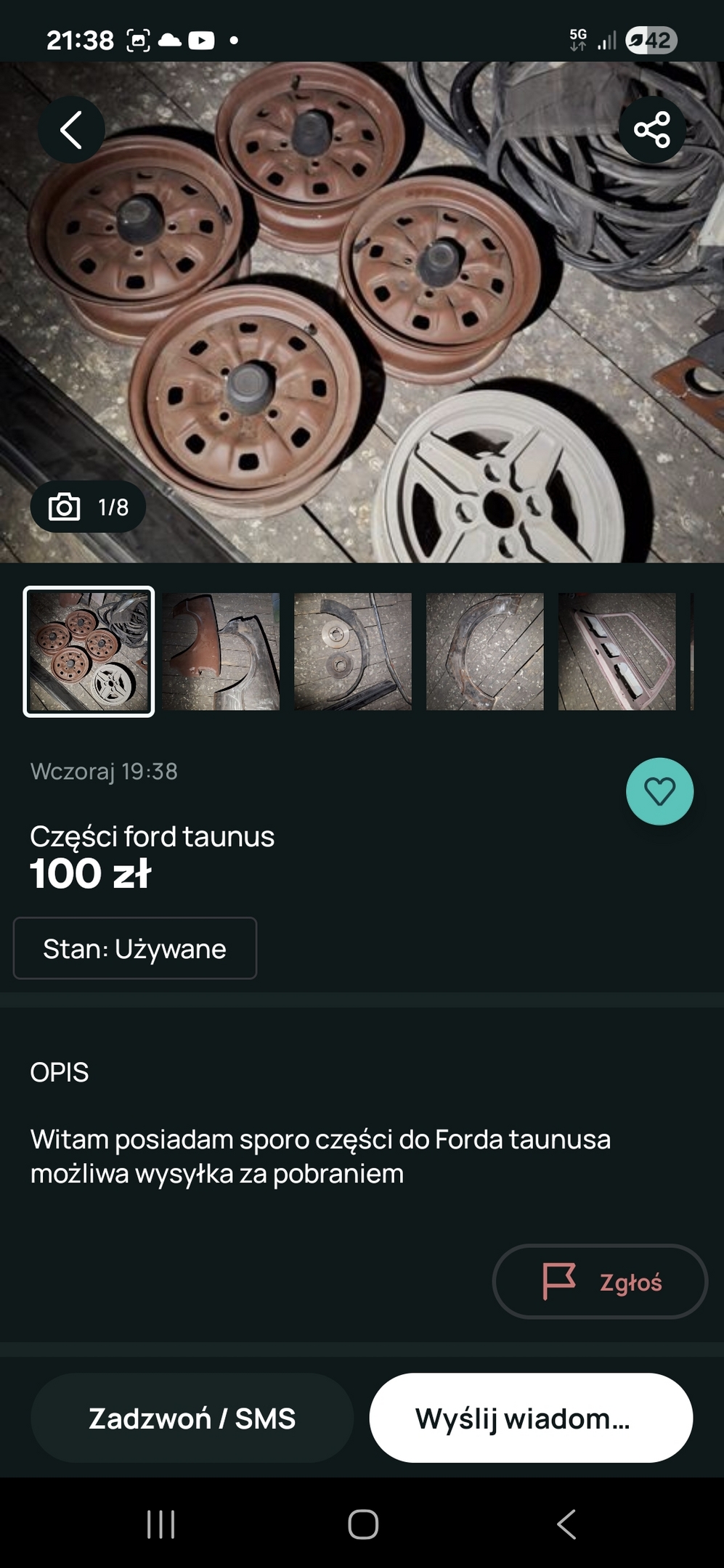Select the third photo thumbnail
This screenshot has width=724, height=1568.
tap(353, 651)
